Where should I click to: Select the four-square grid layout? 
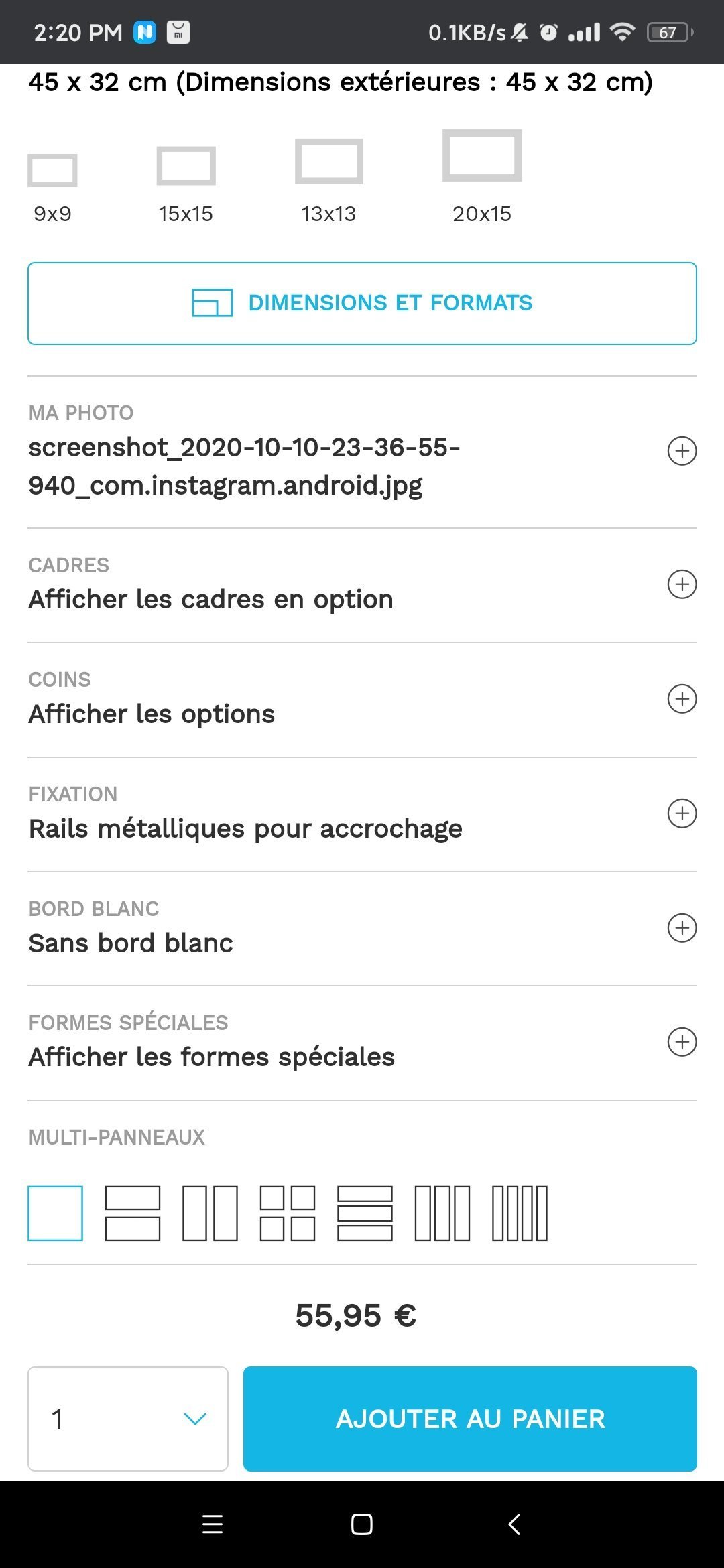click(288, 1214)
